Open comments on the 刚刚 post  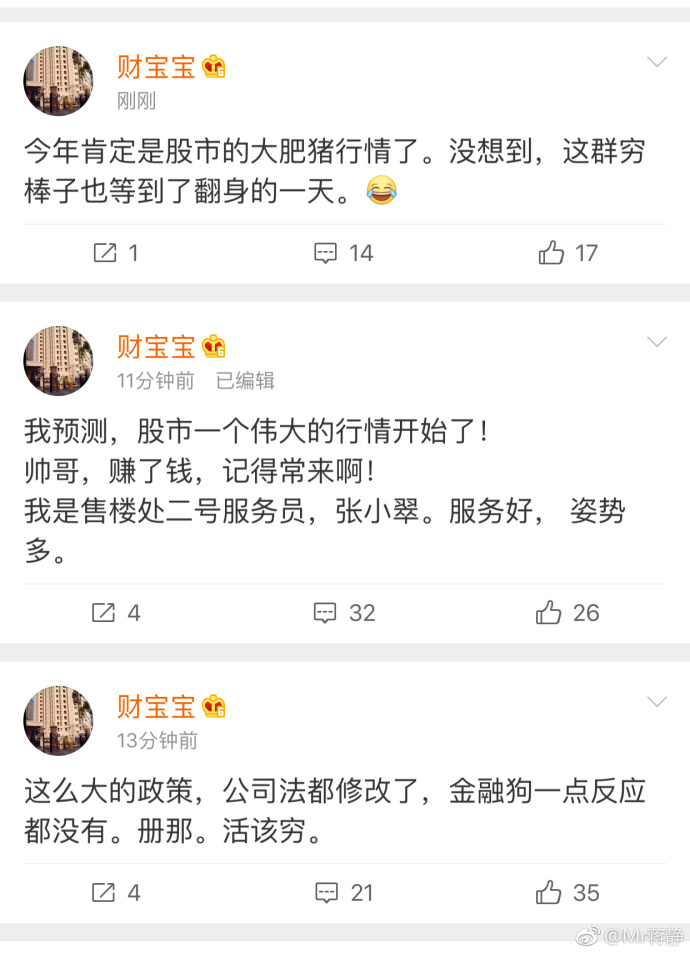point(343,253)
